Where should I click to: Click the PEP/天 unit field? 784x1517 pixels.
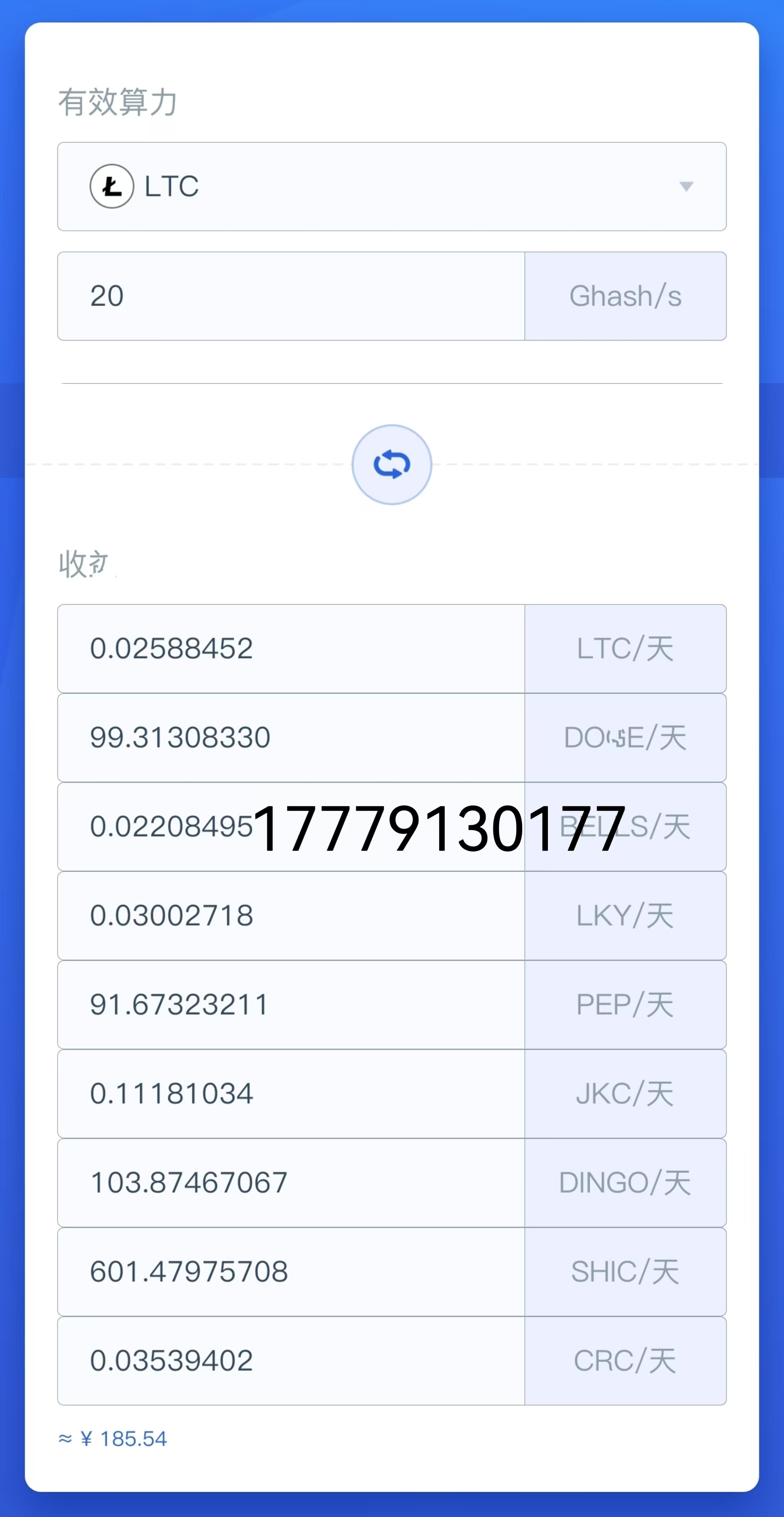pyautogui.click(x=626, y=1005)
